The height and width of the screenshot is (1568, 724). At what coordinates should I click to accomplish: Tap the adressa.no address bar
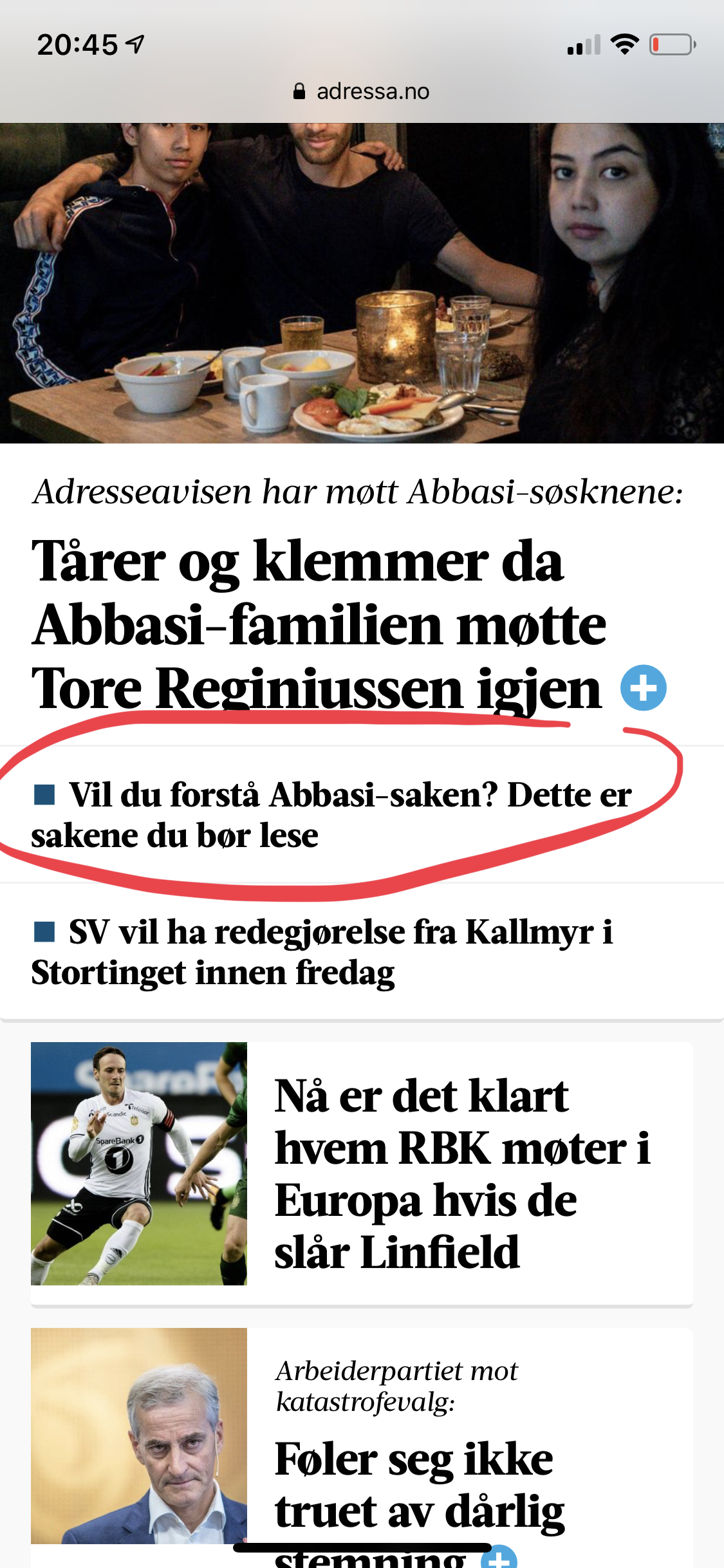coord(362,91)
